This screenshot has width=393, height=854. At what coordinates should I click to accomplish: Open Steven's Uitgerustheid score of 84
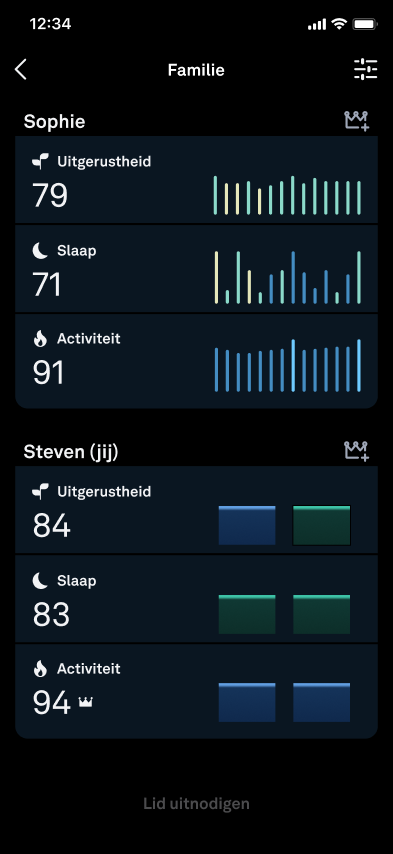pos(196,510)
